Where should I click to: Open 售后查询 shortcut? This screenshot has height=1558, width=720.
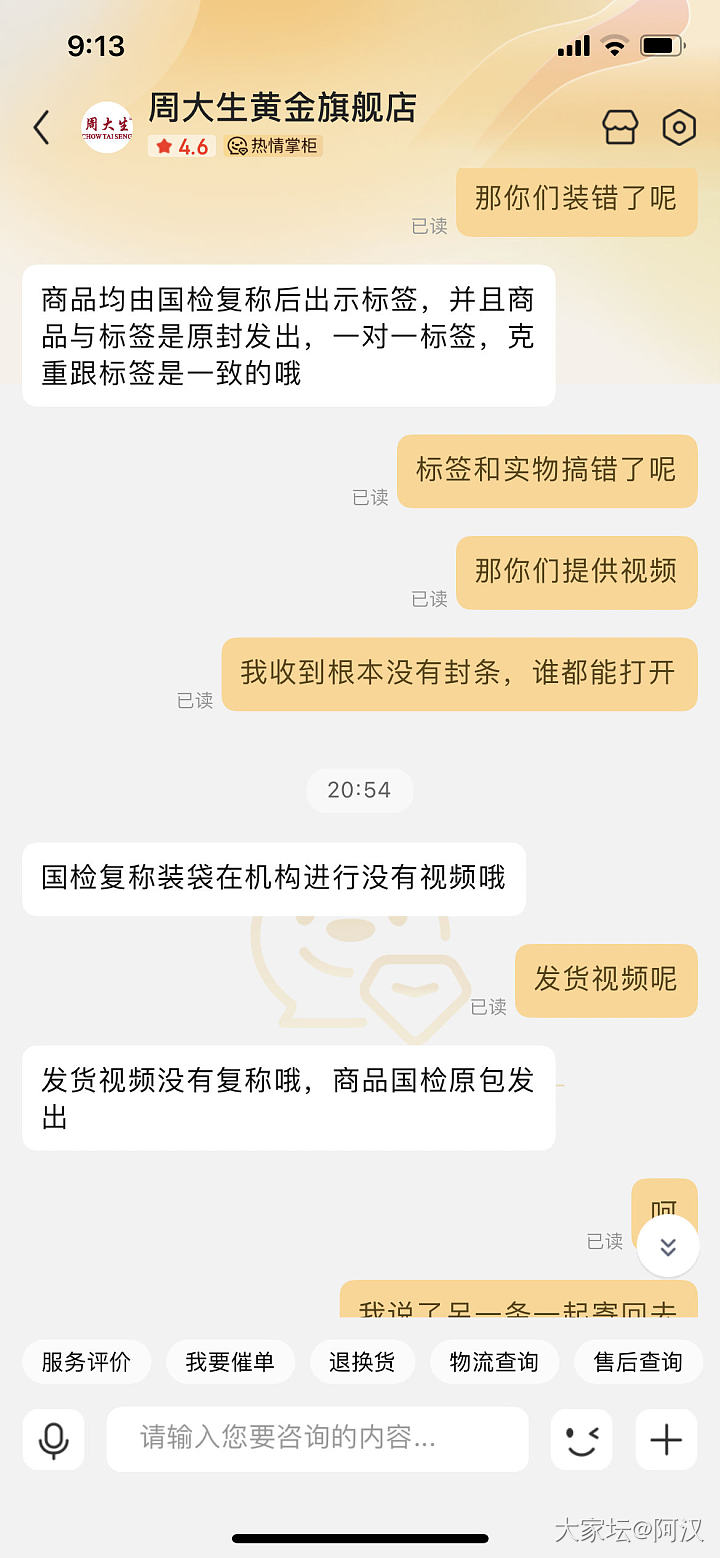[x=638, y=1362]
